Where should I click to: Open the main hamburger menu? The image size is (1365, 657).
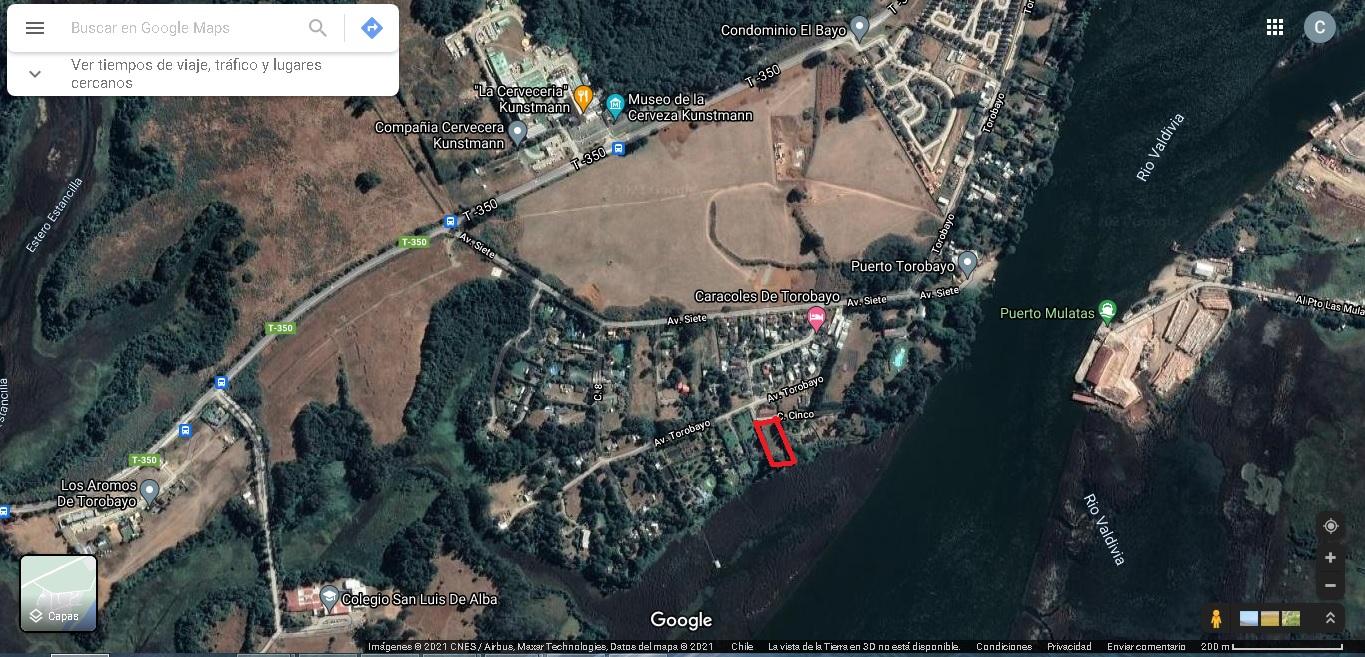pos(35,28)
